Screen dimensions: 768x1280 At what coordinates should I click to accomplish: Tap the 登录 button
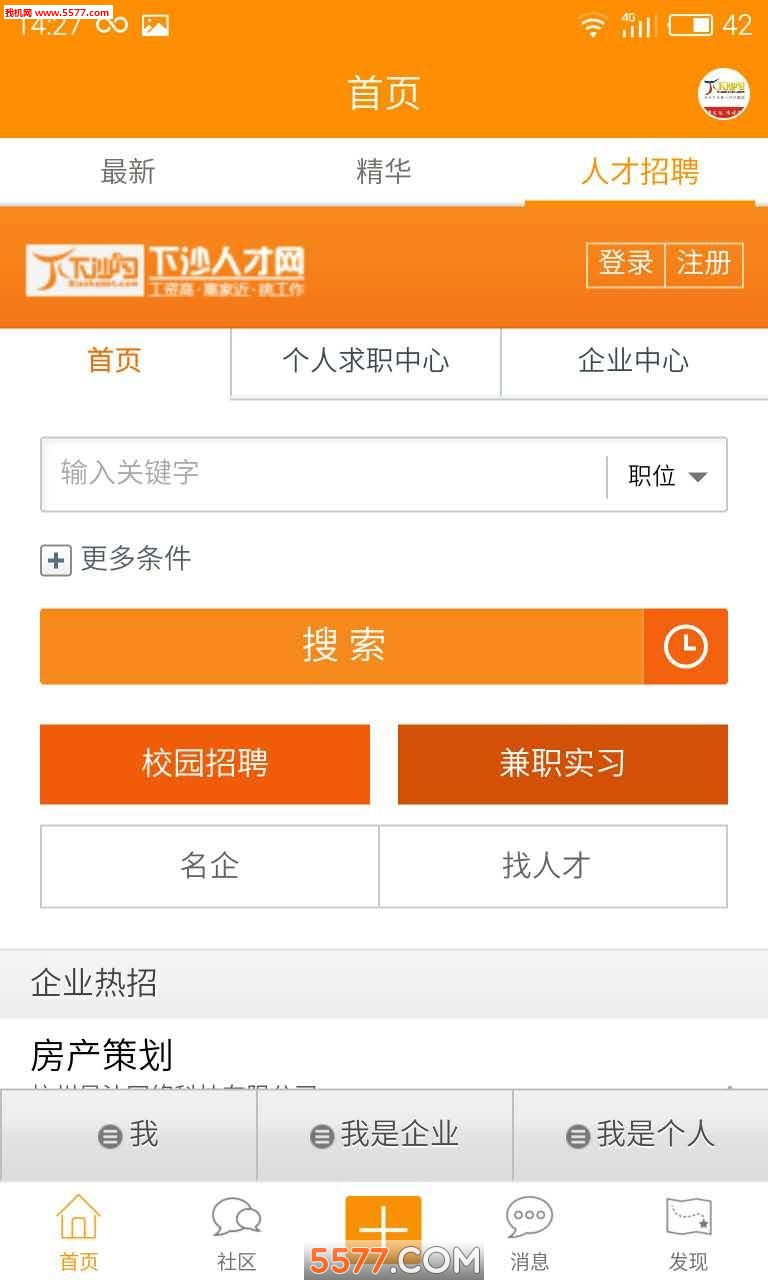click(626, 264)
